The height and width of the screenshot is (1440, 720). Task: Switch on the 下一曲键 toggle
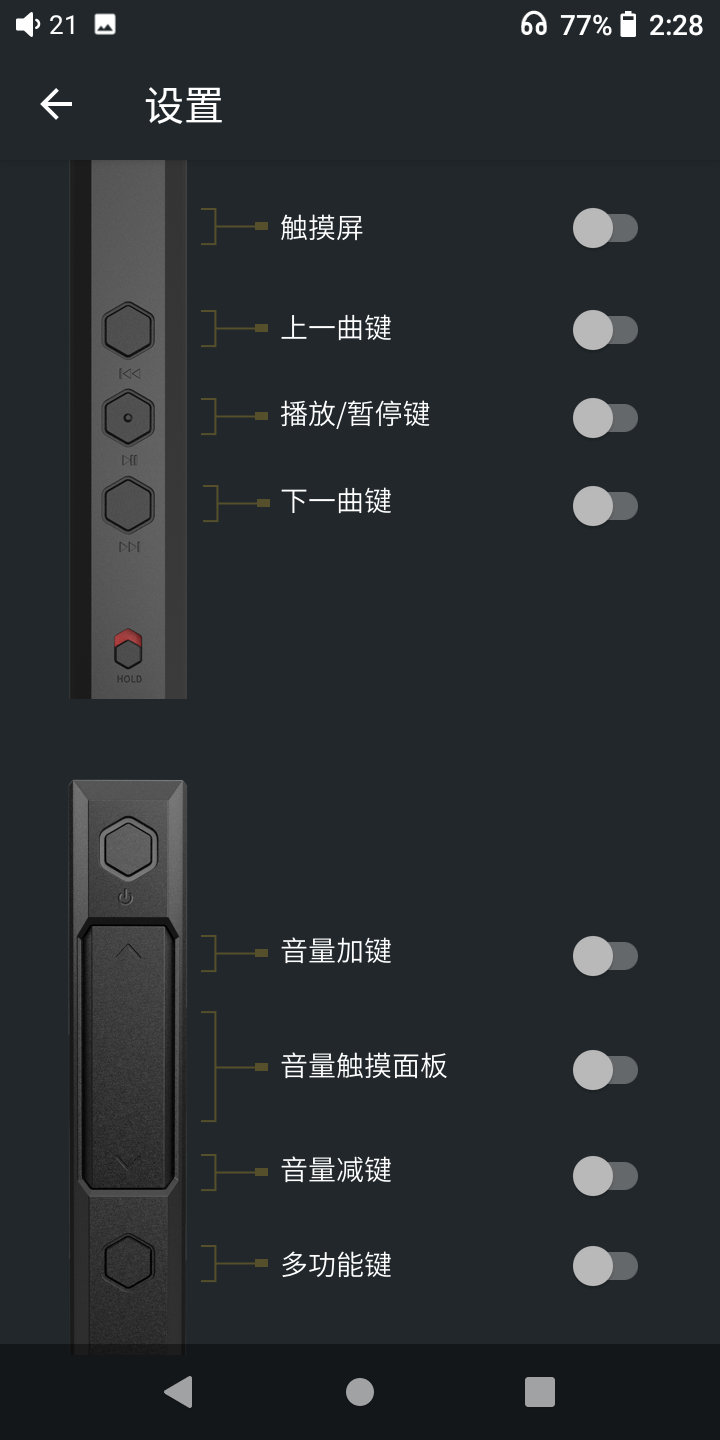604,505
